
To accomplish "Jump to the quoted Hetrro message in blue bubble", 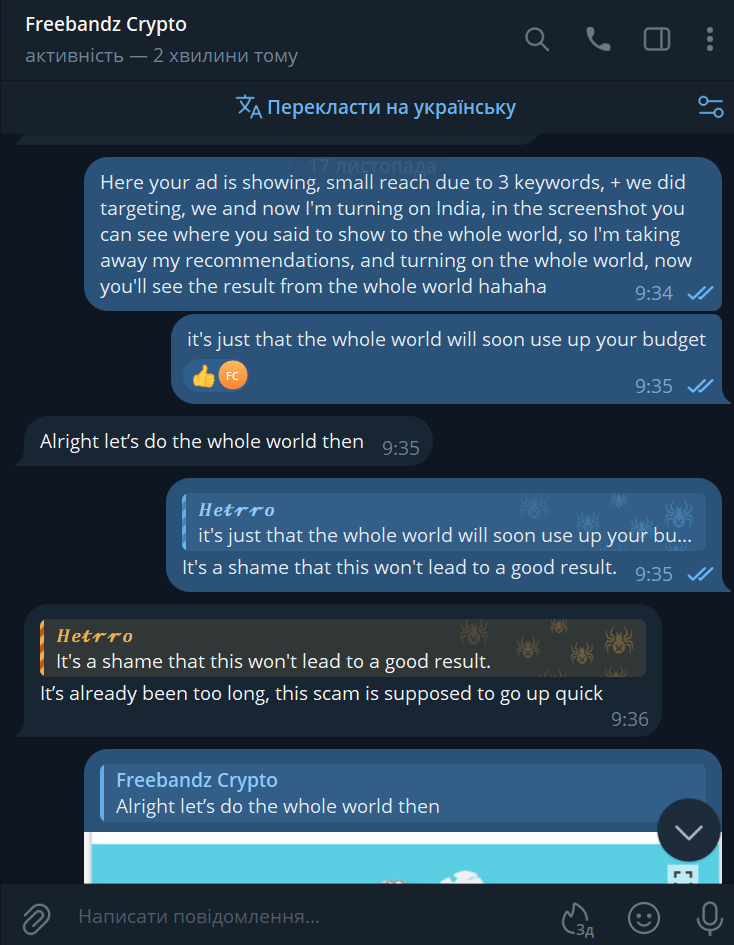I will pos(443,522).
